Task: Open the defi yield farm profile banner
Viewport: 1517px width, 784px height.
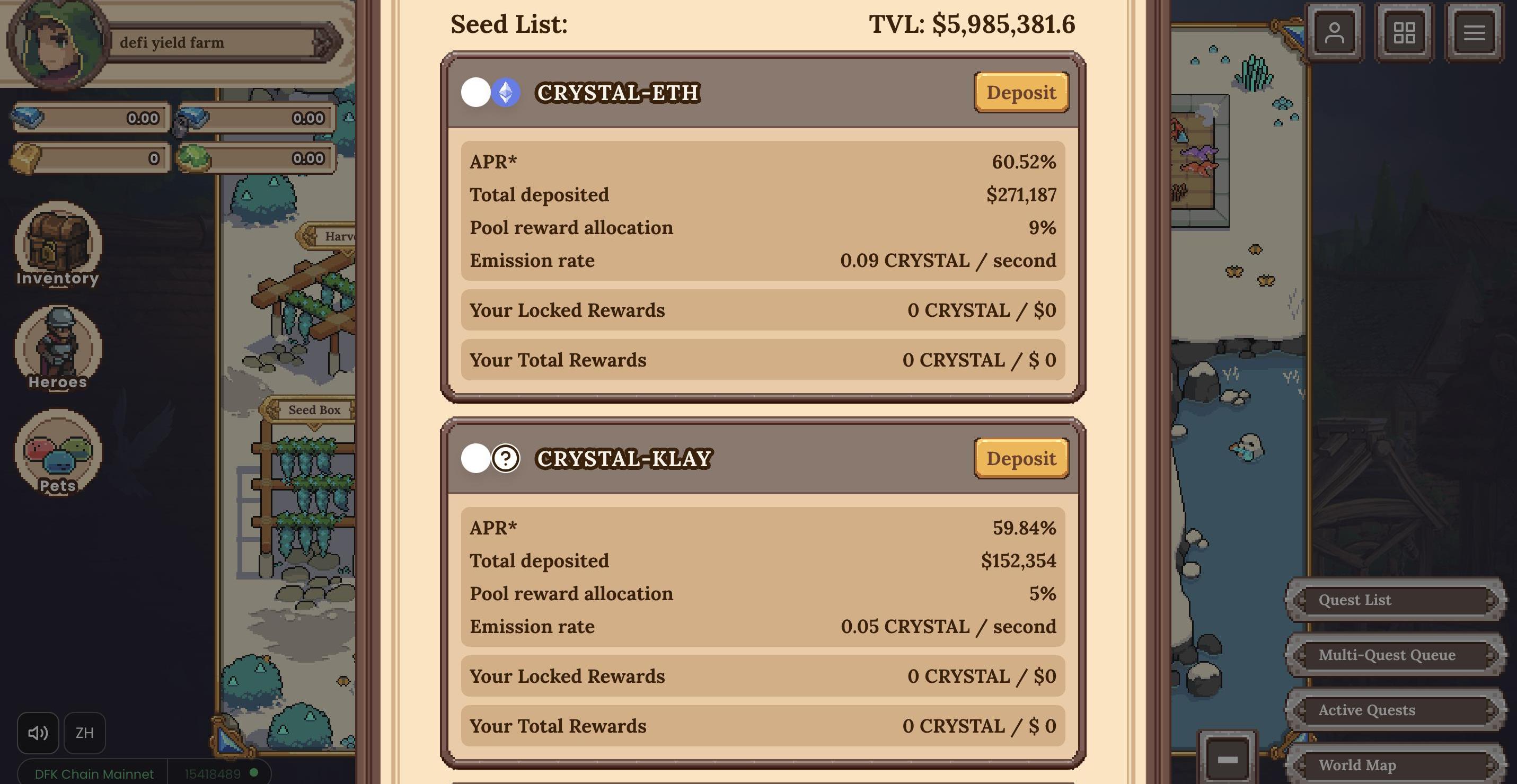Action: pos(218,42)
